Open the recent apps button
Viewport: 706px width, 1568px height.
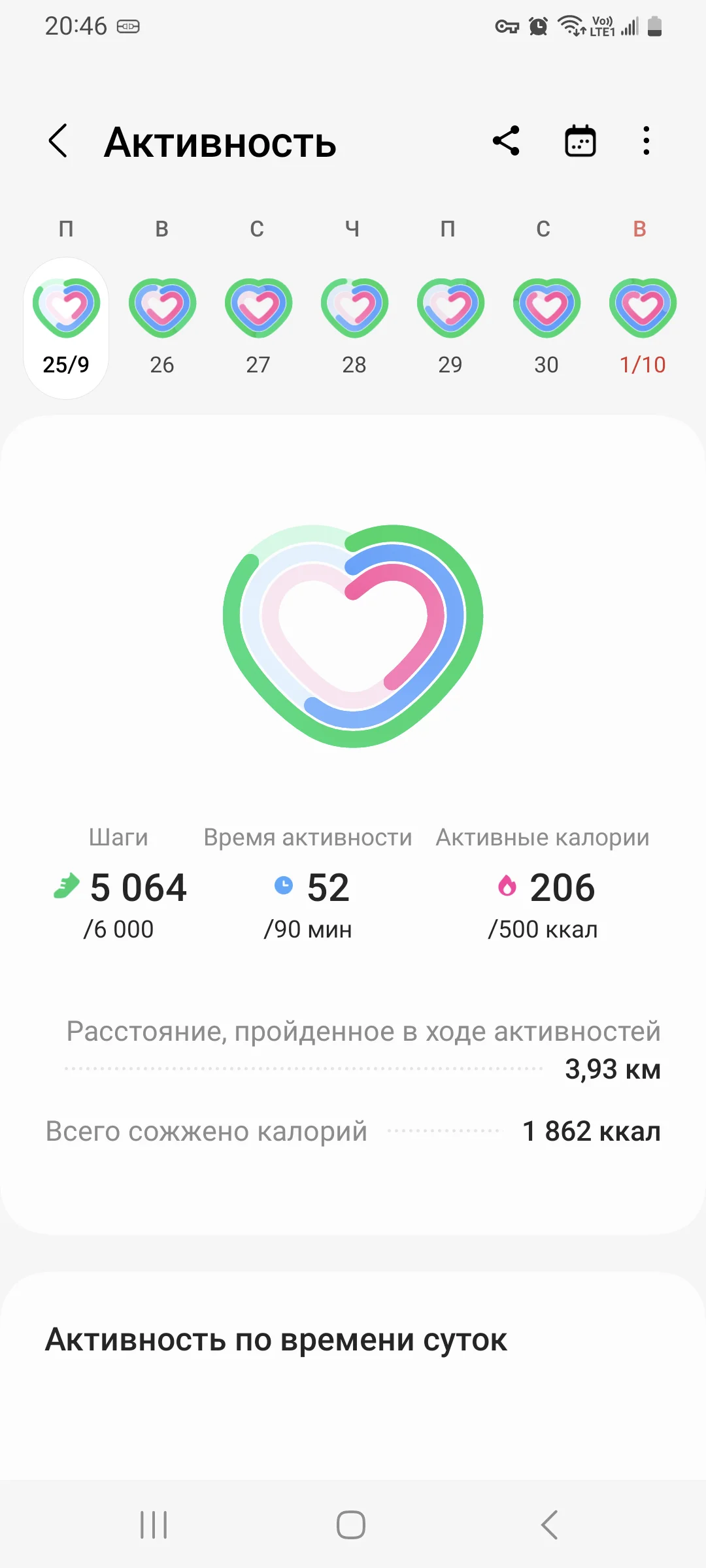(154, 1525)
